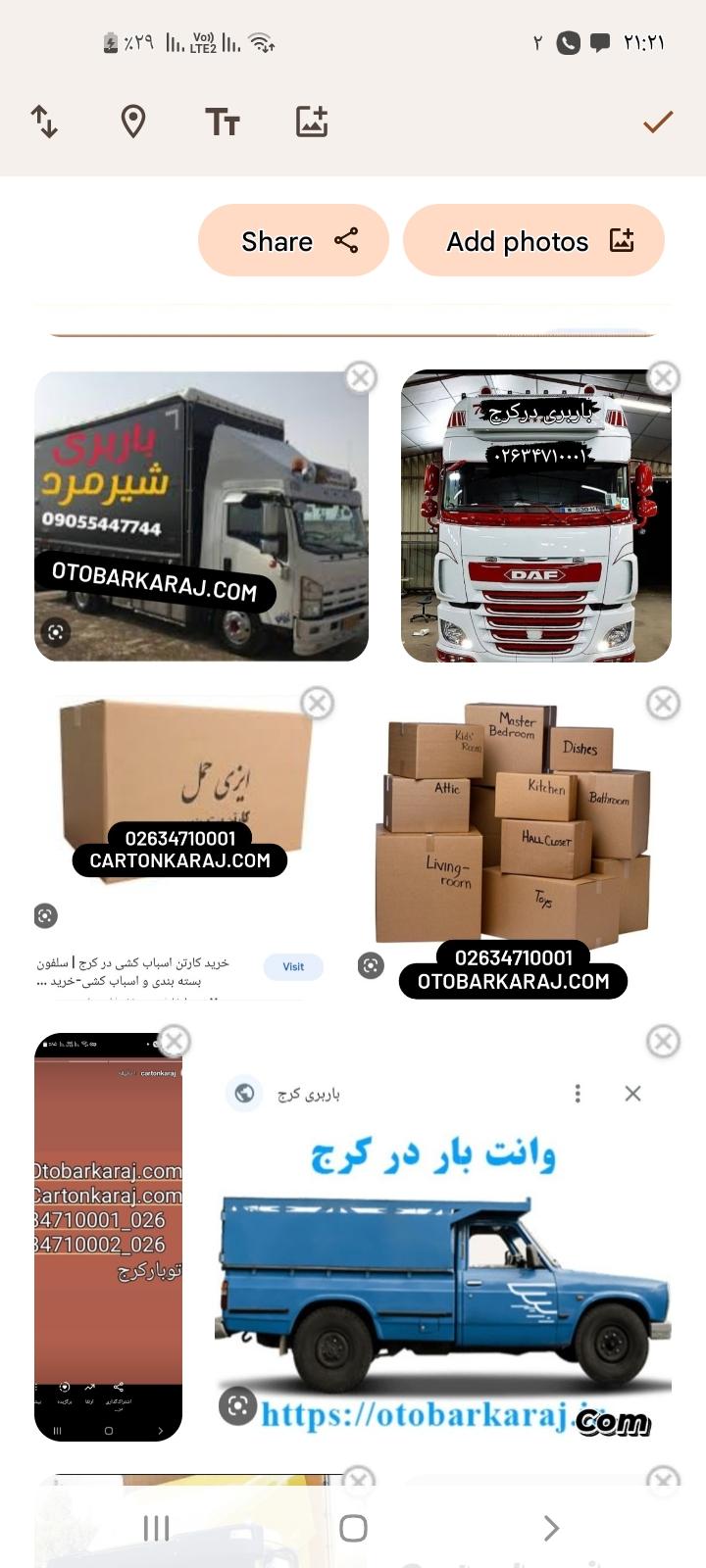Remove the stacked moving boxes photo

click(x=664, y=703)
